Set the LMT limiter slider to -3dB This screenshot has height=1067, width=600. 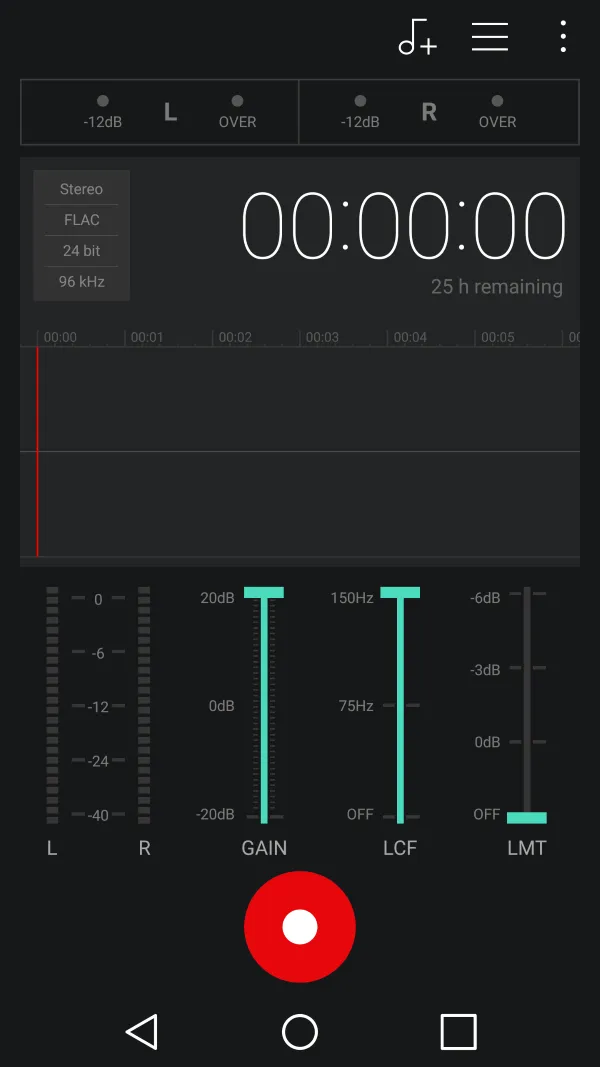(527, 668)
